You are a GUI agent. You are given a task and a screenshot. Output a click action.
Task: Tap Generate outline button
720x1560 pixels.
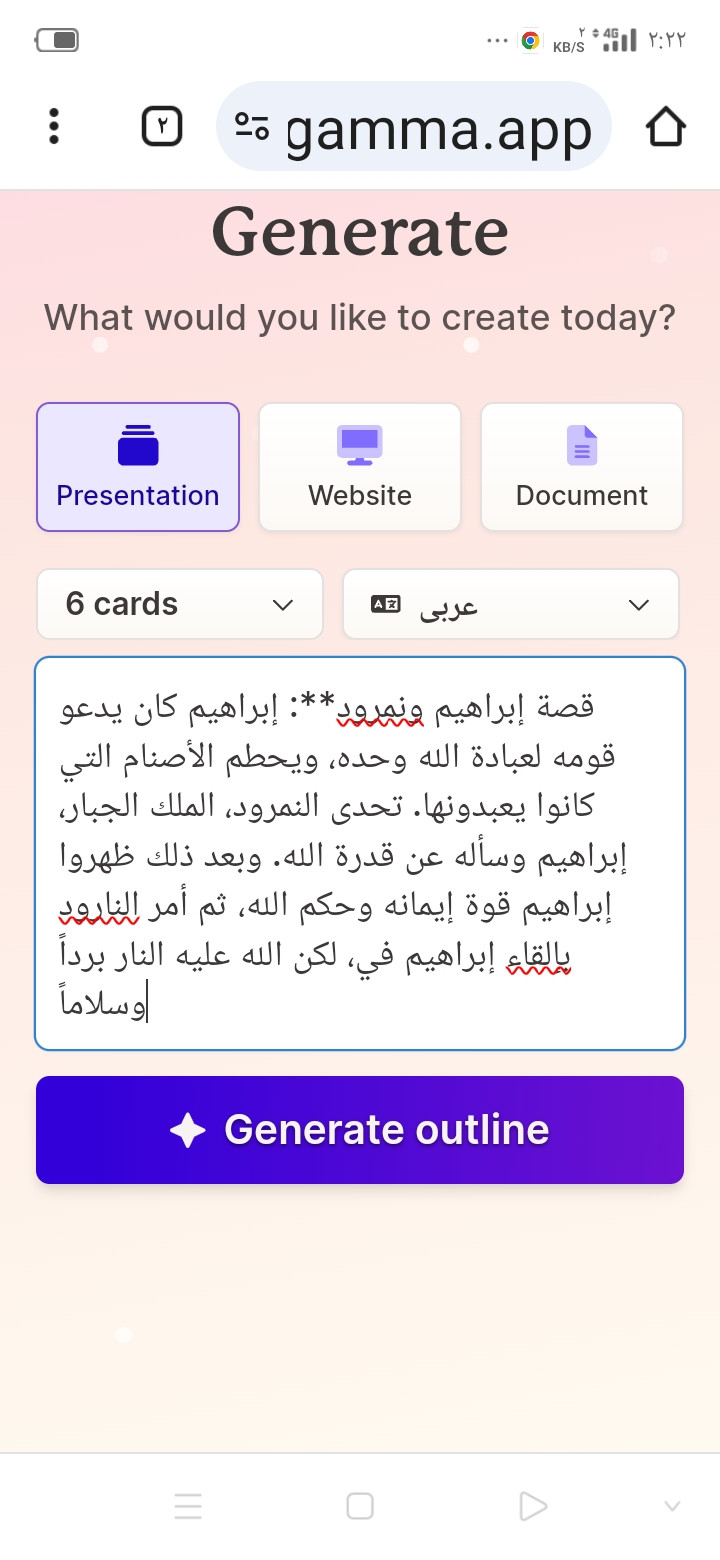tap(360, 1130)
